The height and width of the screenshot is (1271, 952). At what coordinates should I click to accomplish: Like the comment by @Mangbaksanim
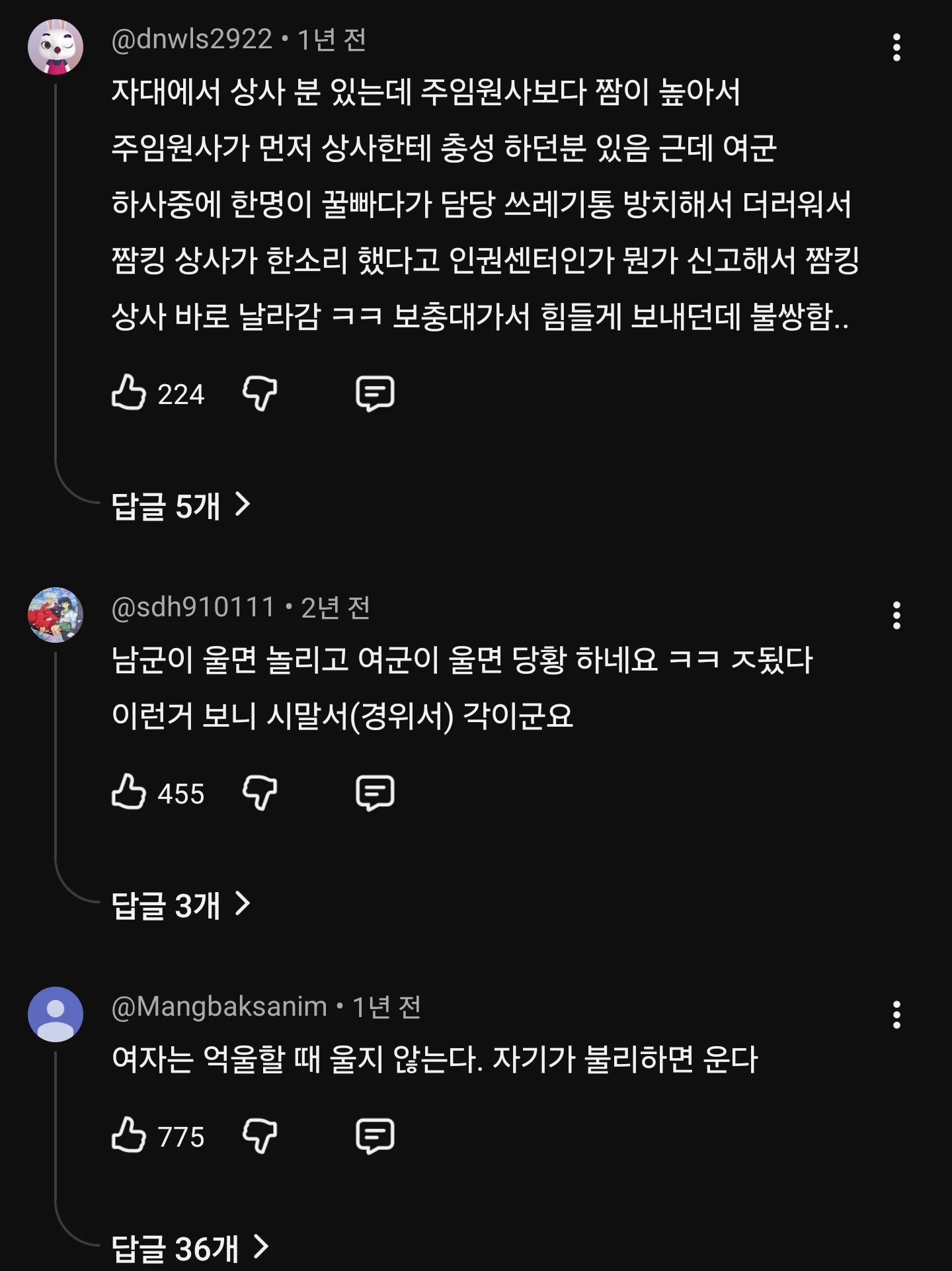coord(129,1135)
